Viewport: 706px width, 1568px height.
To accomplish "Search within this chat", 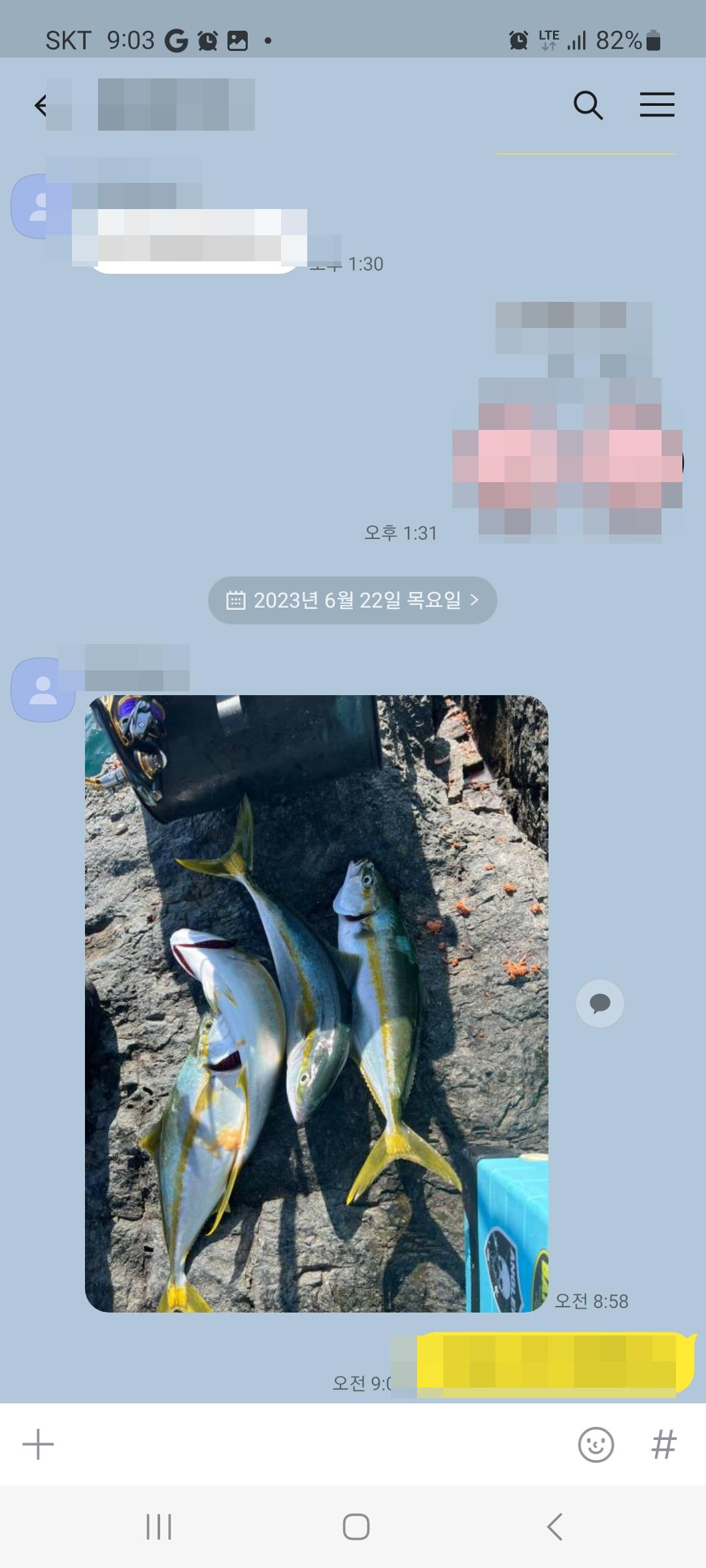I will pyautogui.click(x=588, y=105).
